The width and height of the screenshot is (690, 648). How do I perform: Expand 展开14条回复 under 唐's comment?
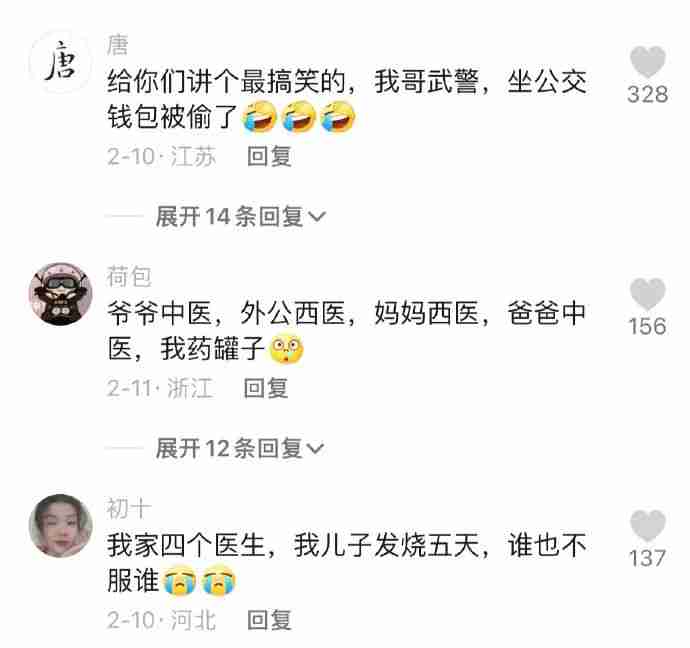240,216
